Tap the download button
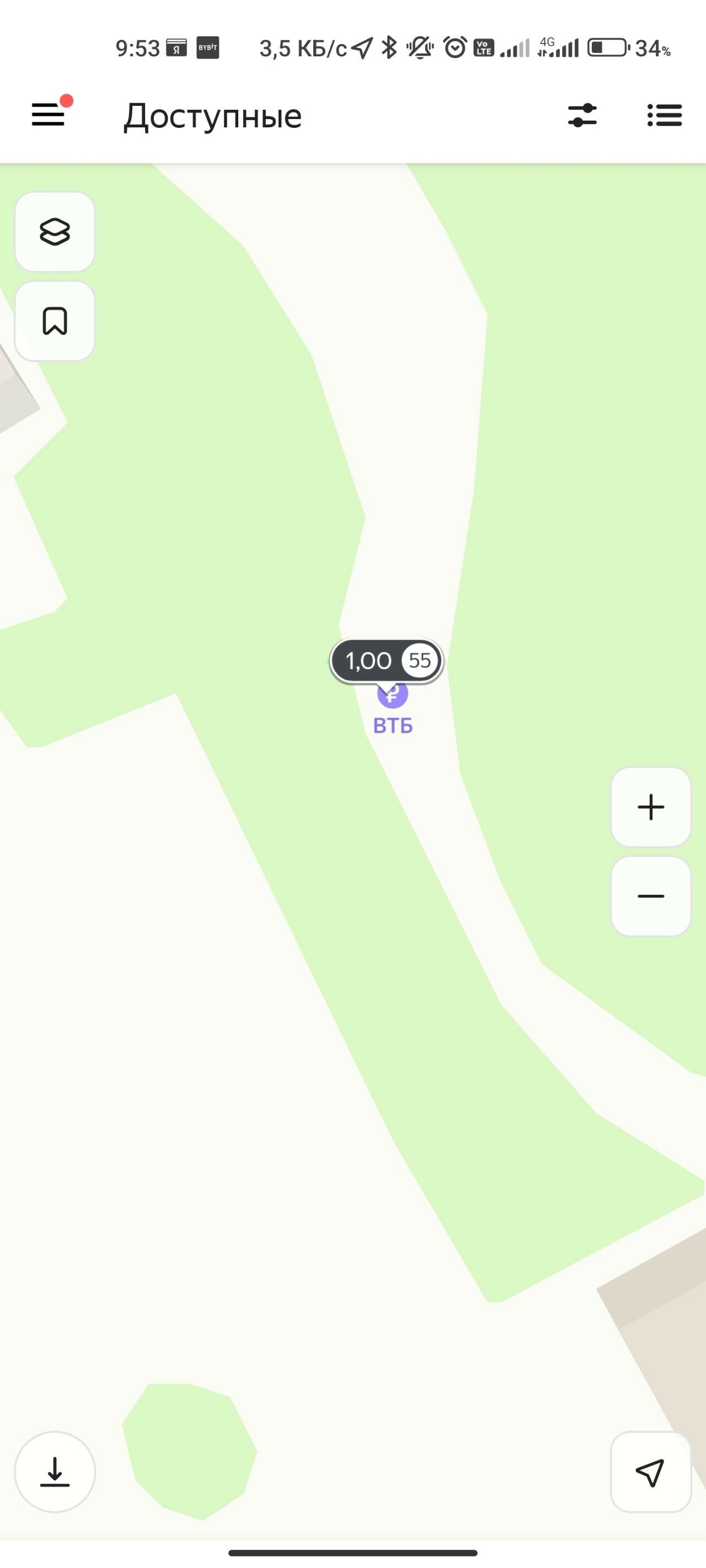The height and width of the screenshot is (1568, 706). click(x=55, y=1472)
